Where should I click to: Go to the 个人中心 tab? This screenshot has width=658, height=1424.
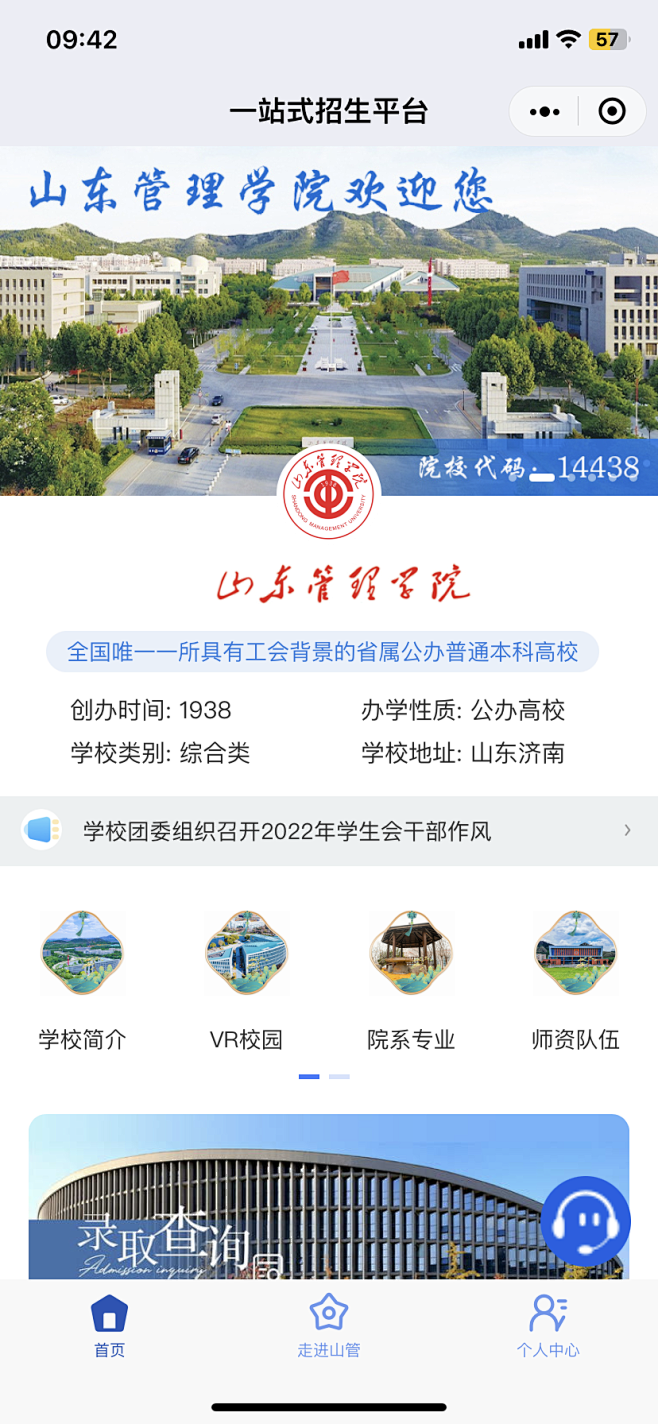coord(548,1327)
